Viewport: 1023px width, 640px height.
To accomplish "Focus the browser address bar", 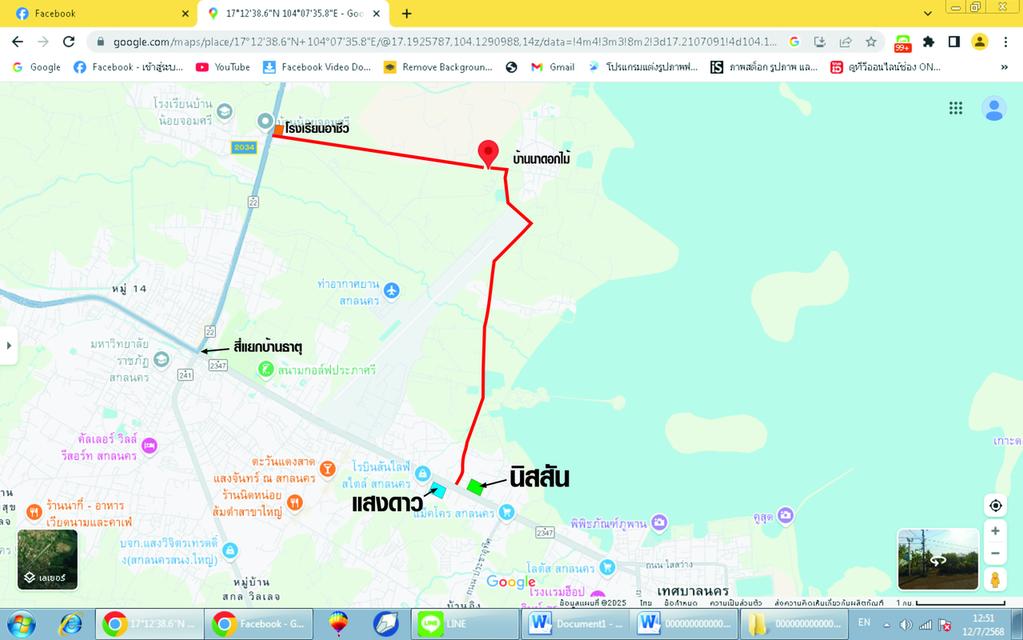I will click(440, 42).
